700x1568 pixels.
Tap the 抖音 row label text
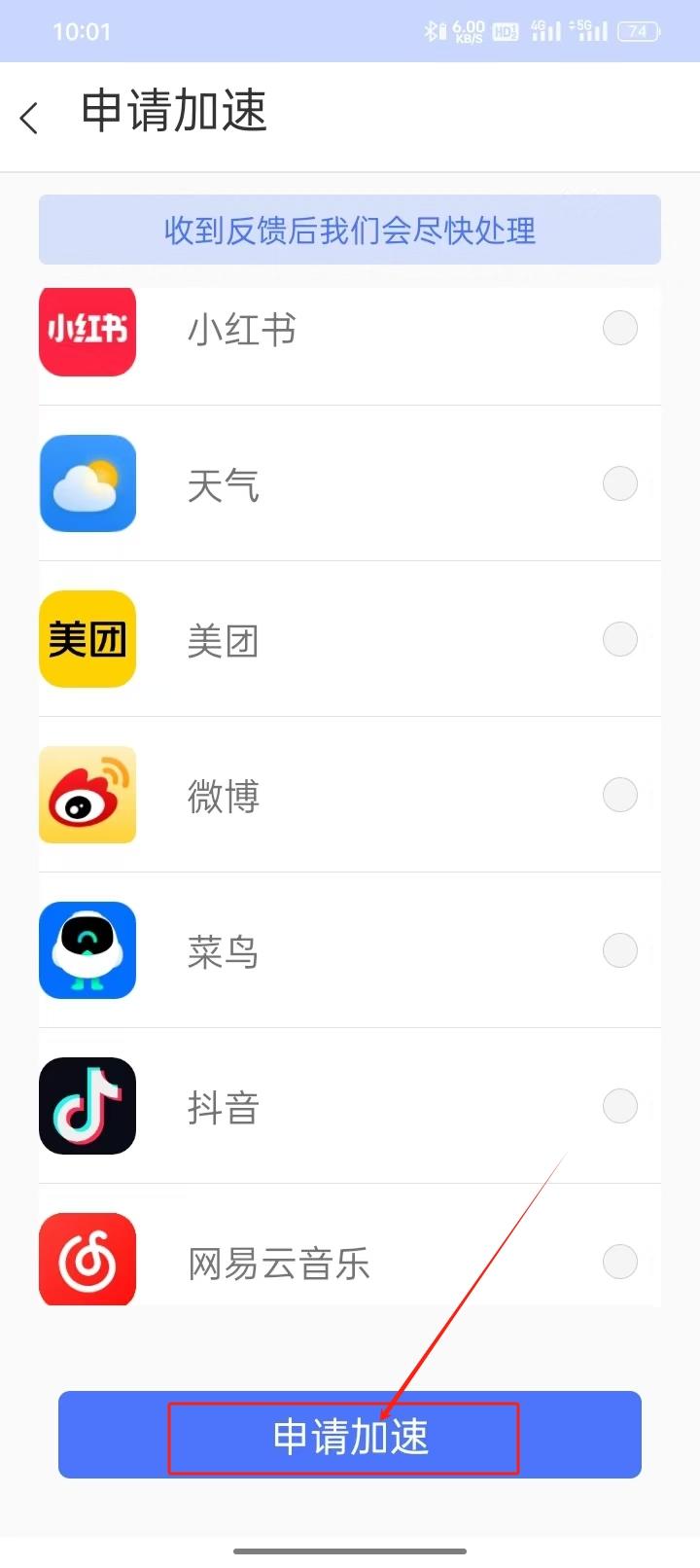[223, 1106]
